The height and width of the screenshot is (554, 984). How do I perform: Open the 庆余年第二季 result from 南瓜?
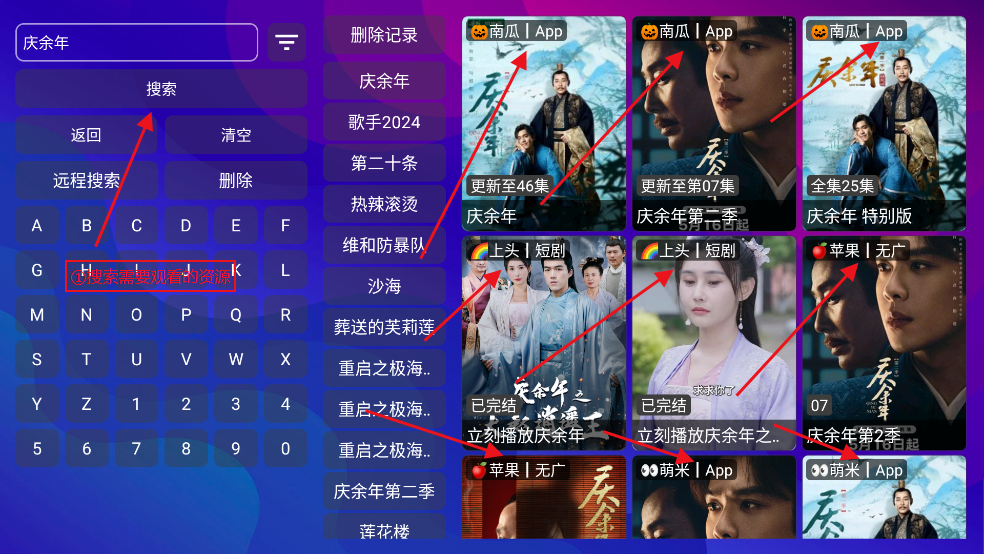(714, 120)
